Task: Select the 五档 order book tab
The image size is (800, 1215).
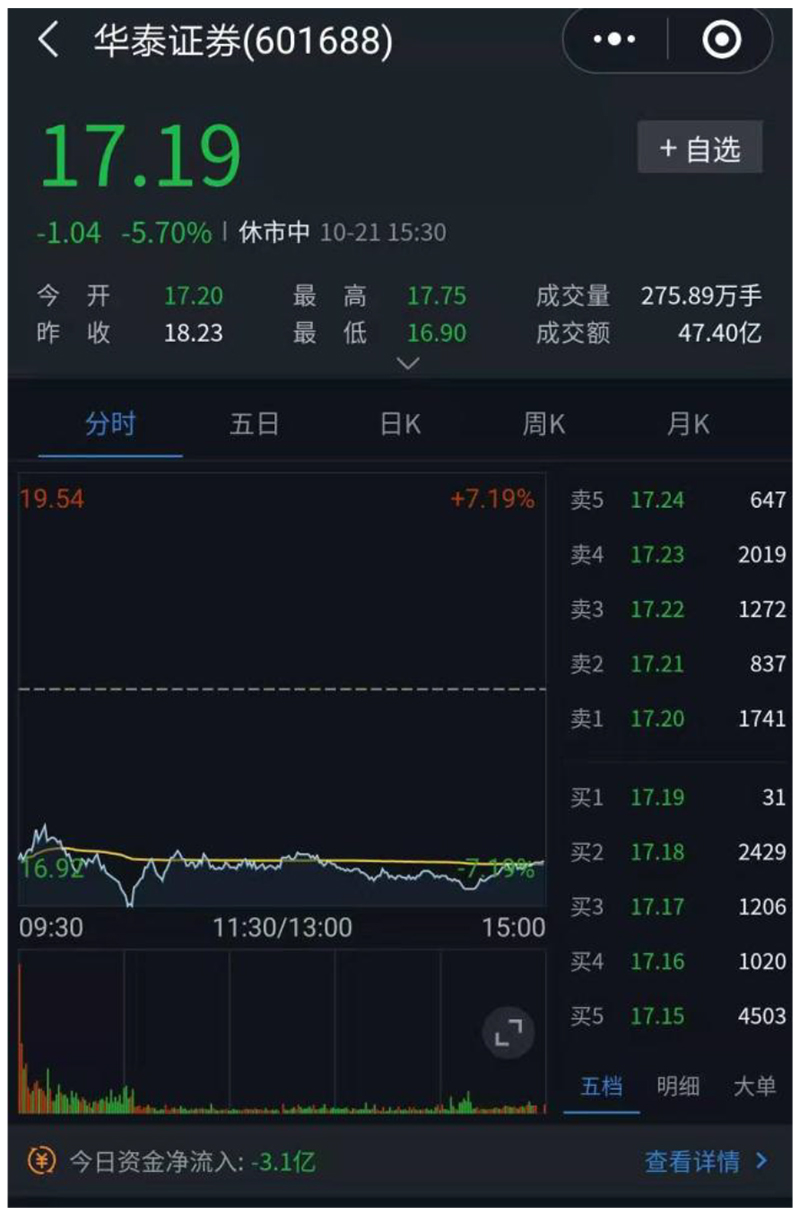Action: [x=601, y=1086]
